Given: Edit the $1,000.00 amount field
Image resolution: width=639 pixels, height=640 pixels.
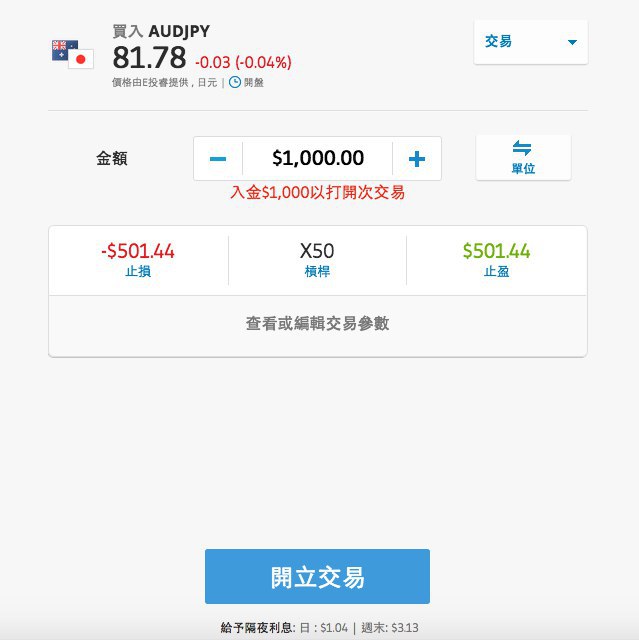Looking at the screenshot, I should coord(317,159).
